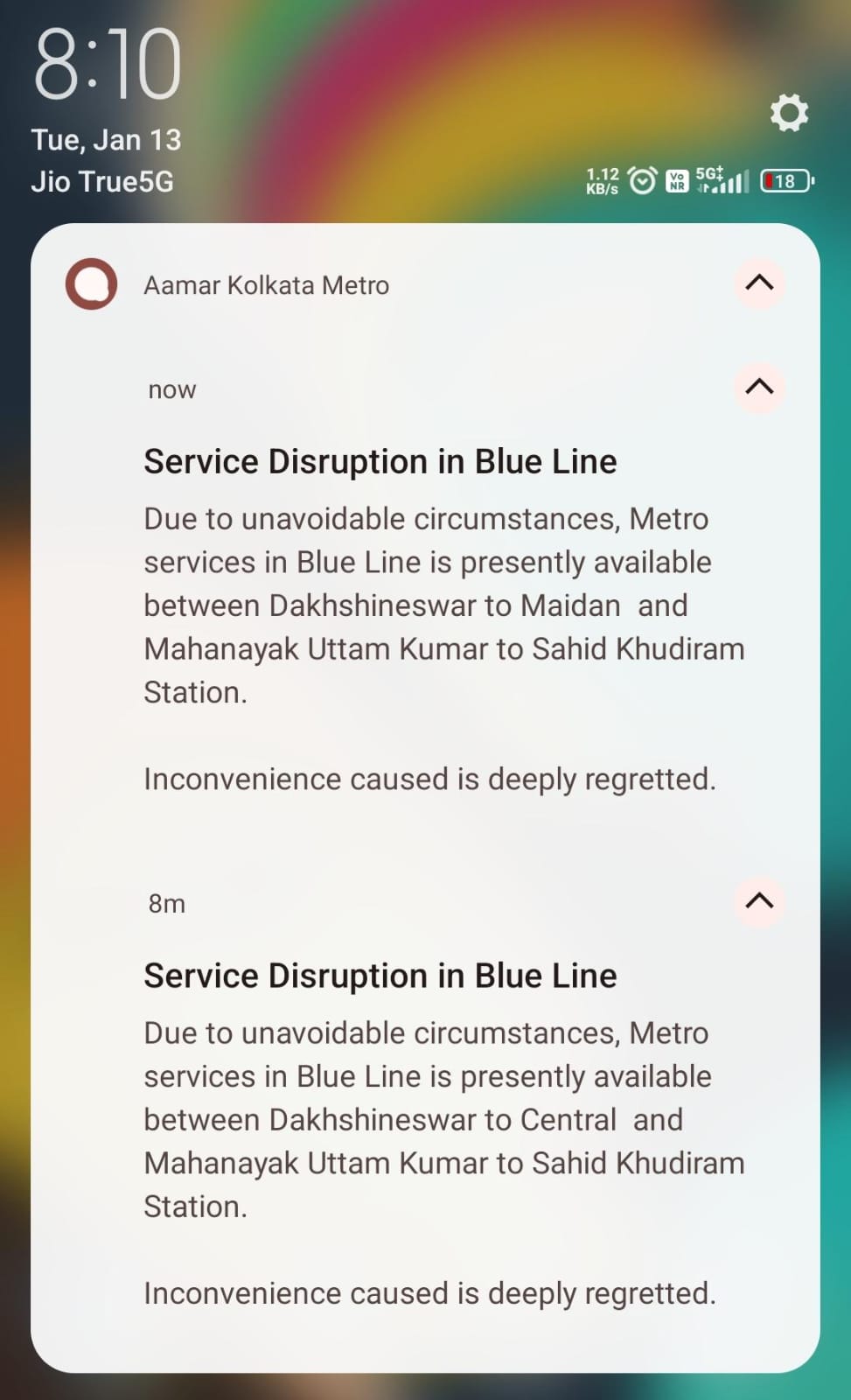Open the Dakhshineswar to Central disruption notification
This screenshot has height=1400, width=851.
click(x=429, y=1118)
